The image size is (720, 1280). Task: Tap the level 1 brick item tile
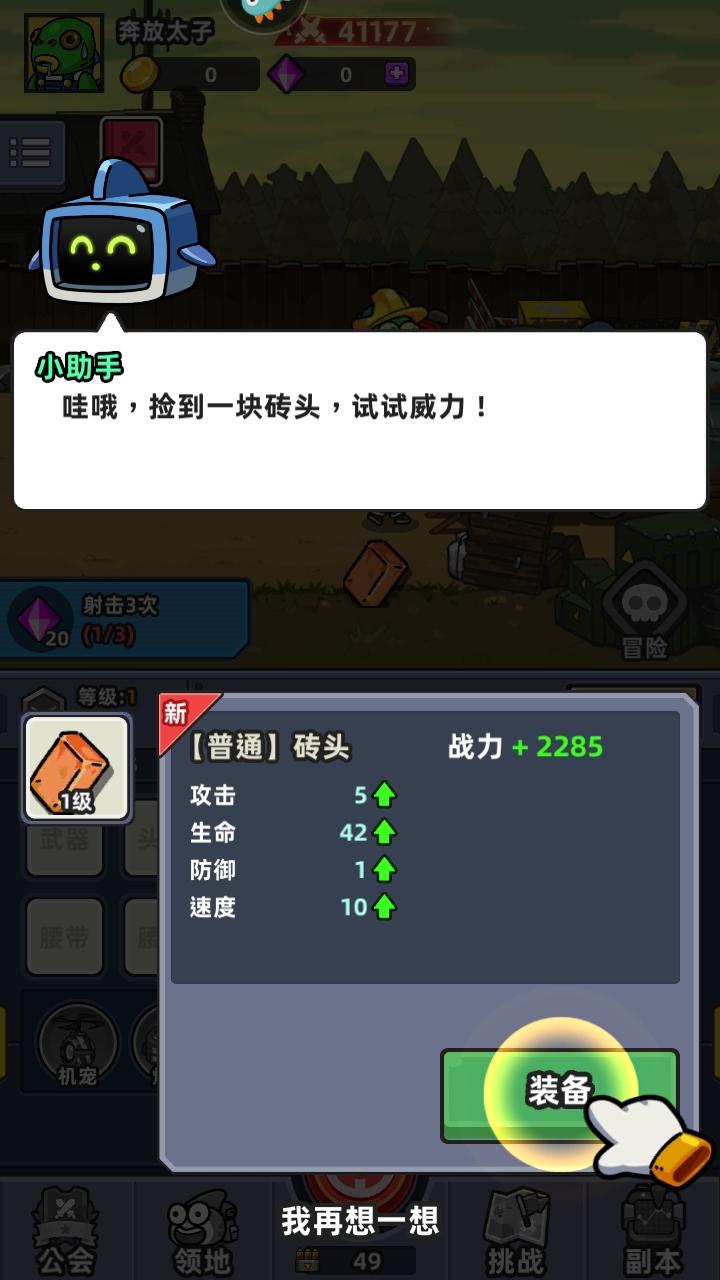point(77,768)
